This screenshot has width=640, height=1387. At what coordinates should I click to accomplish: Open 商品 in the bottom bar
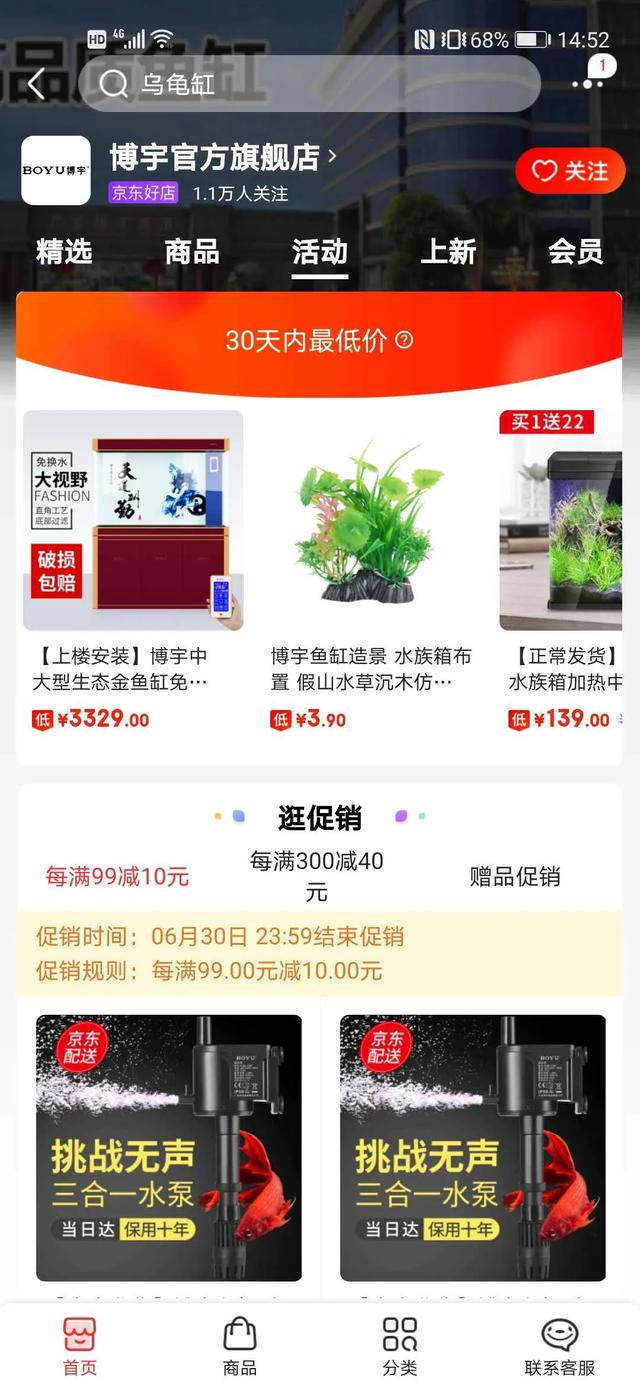coord(240,1345)
